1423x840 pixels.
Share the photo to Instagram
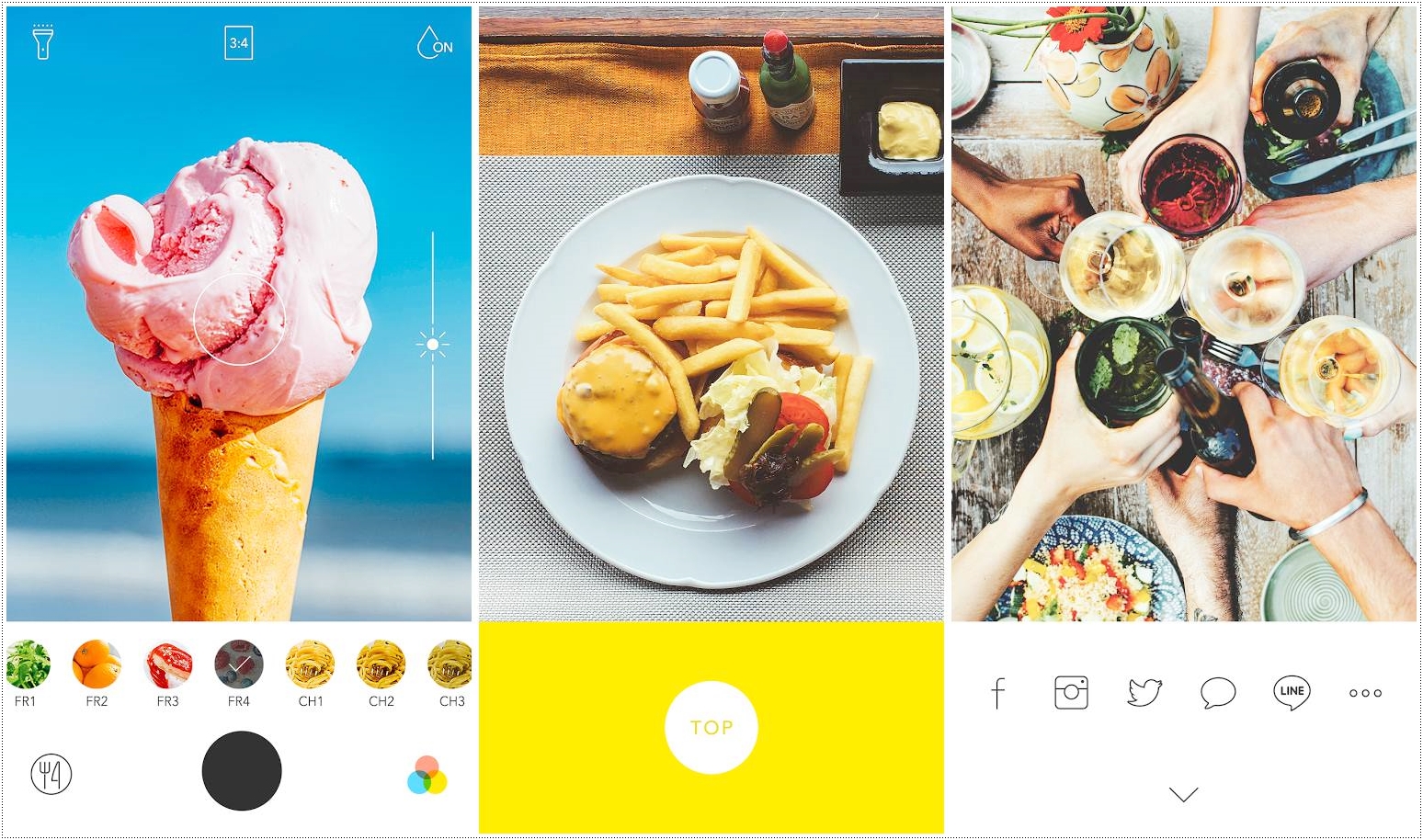tap(1071, 692)
